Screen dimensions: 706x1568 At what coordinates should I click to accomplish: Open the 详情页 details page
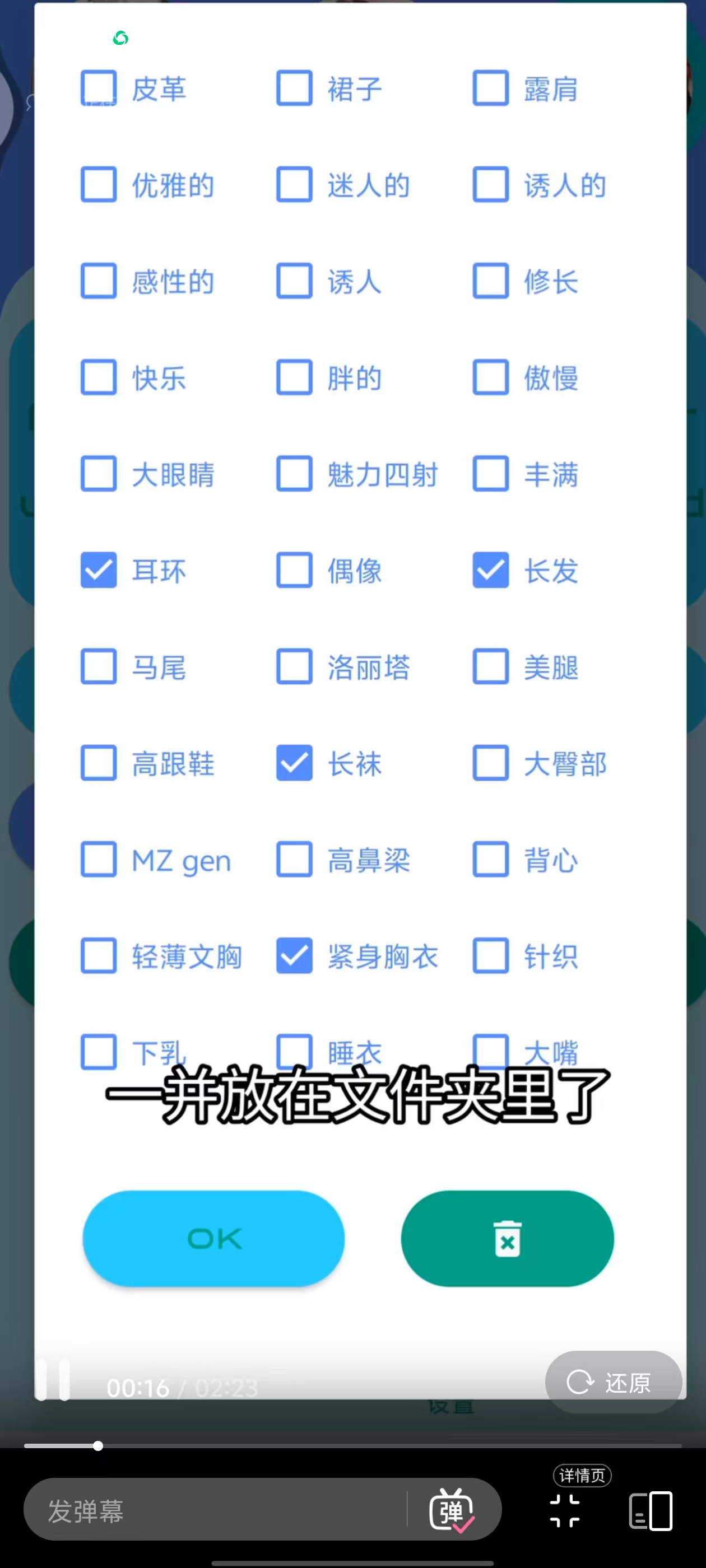pyautogui.click(x=582, y=1475)
